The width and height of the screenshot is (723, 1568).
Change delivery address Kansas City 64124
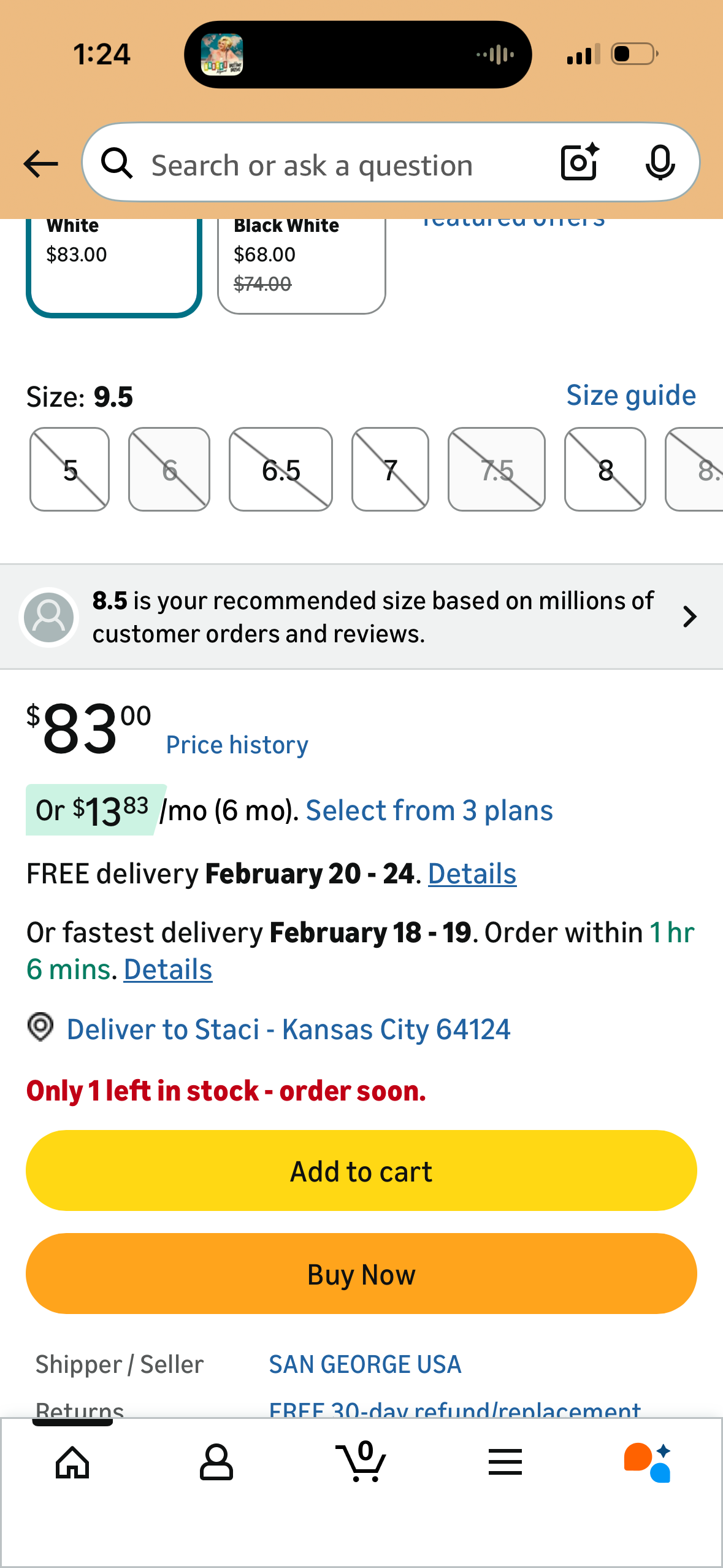288,1029
